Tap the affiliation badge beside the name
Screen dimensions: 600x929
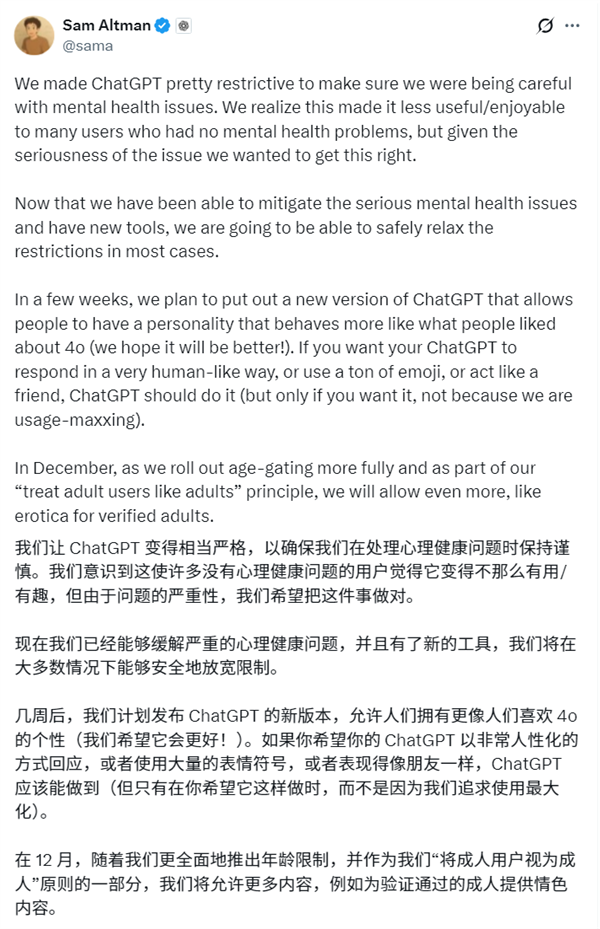tap(184, 26)
